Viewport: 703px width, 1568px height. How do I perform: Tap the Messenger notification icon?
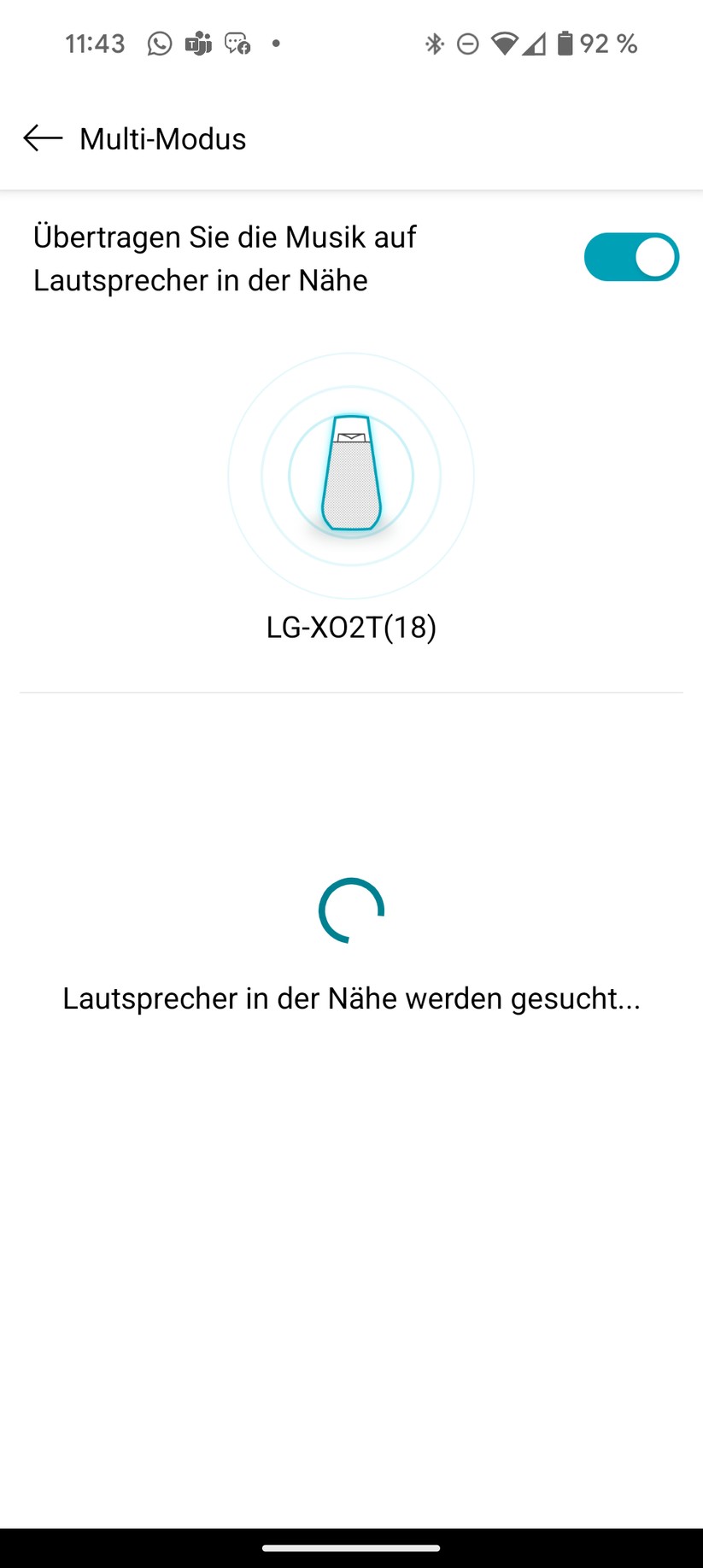[236, 43]
